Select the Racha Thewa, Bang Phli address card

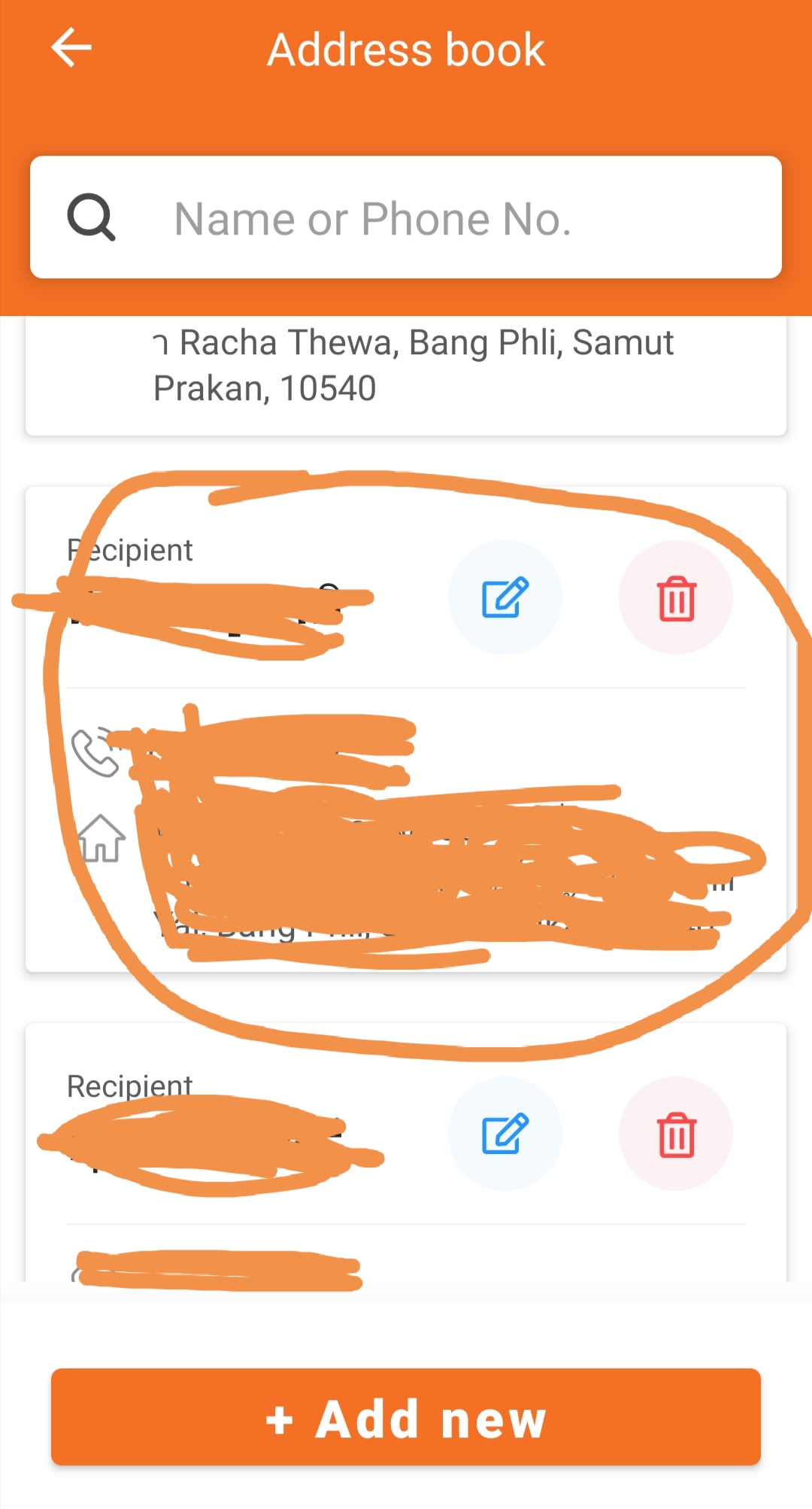coord(406,375)
